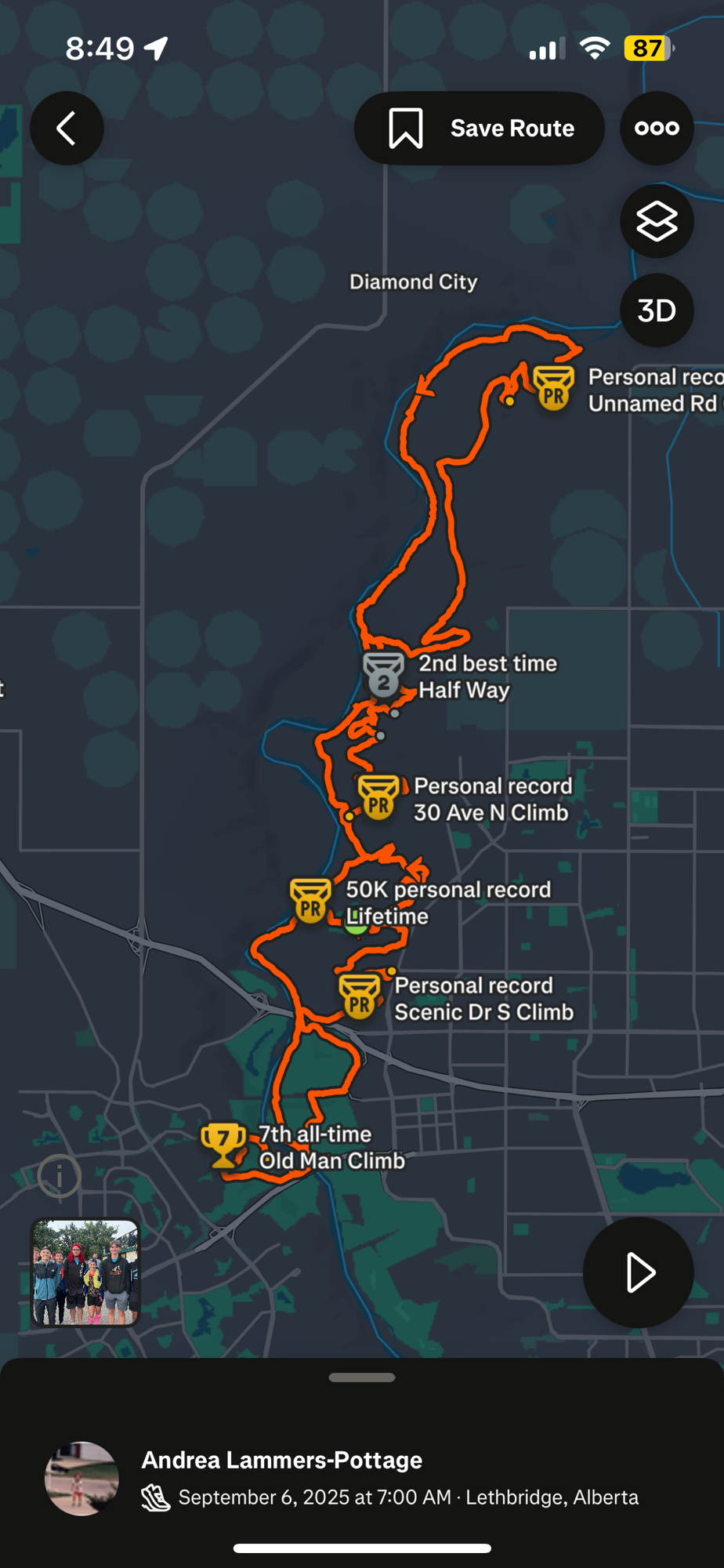Open the Half Way 2nd best time marker
This screenshot has height=1568, width=724.
pos(384,676)
